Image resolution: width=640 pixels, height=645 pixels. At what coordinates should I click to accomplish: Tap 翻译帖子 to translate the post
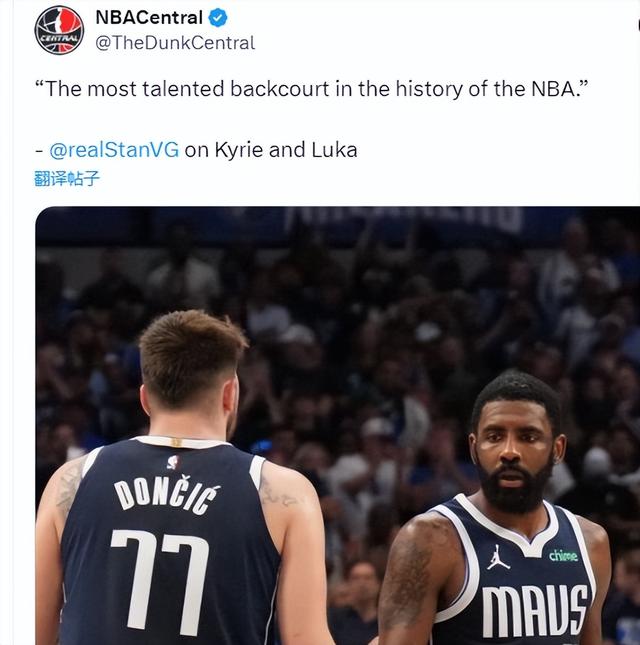point(67,179)
